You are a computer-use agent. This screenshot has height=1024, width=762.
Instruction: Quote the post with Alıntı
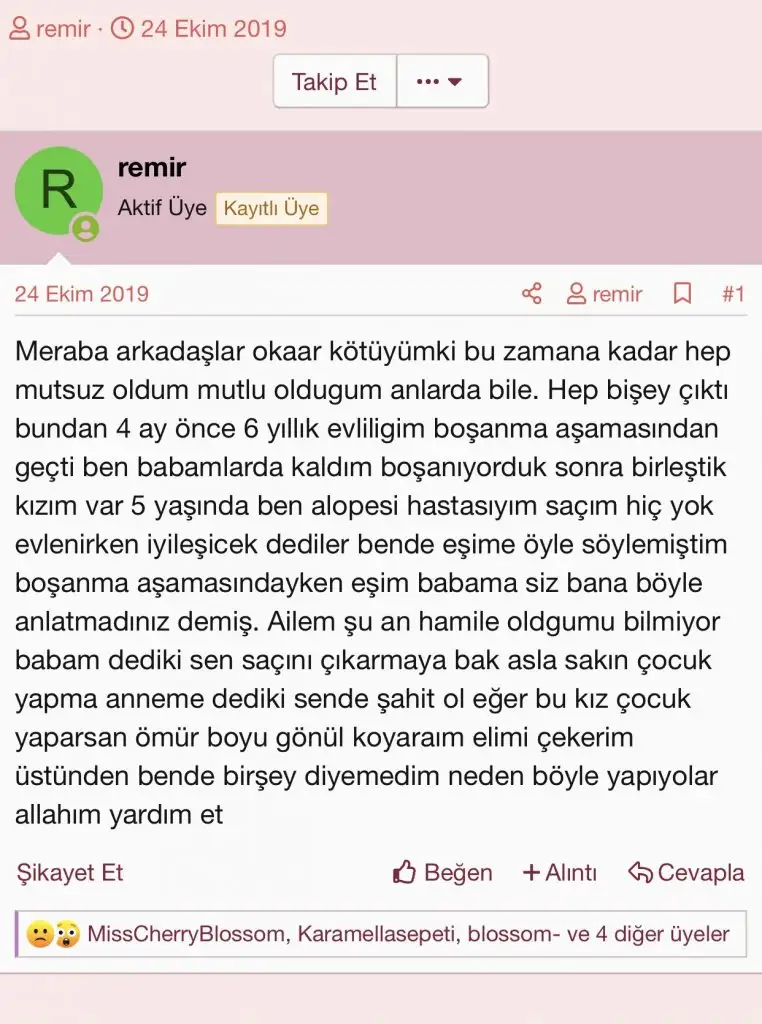[x=560, y=872]
